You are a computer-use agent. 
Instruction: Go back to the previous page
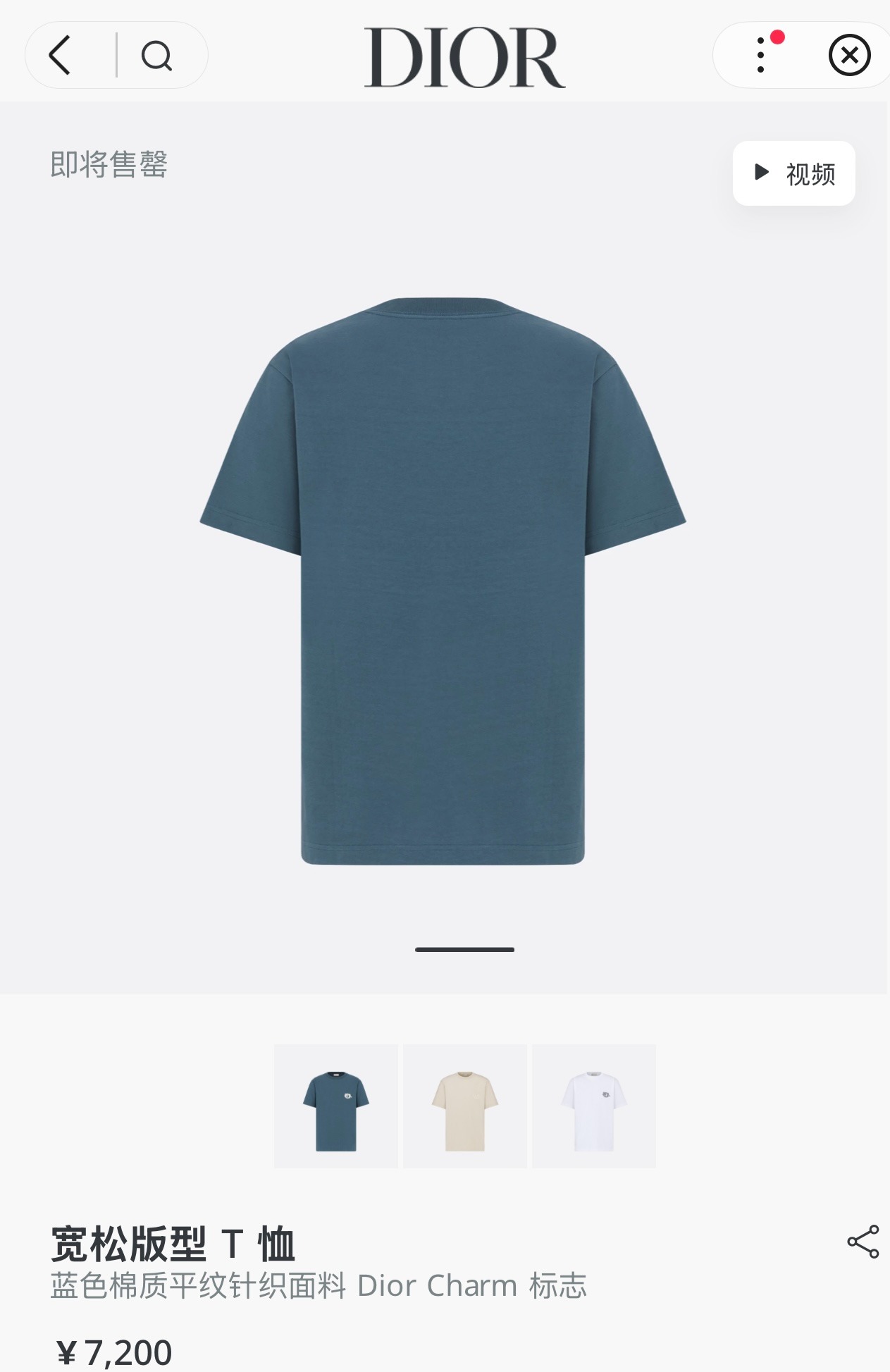[61, 55]
